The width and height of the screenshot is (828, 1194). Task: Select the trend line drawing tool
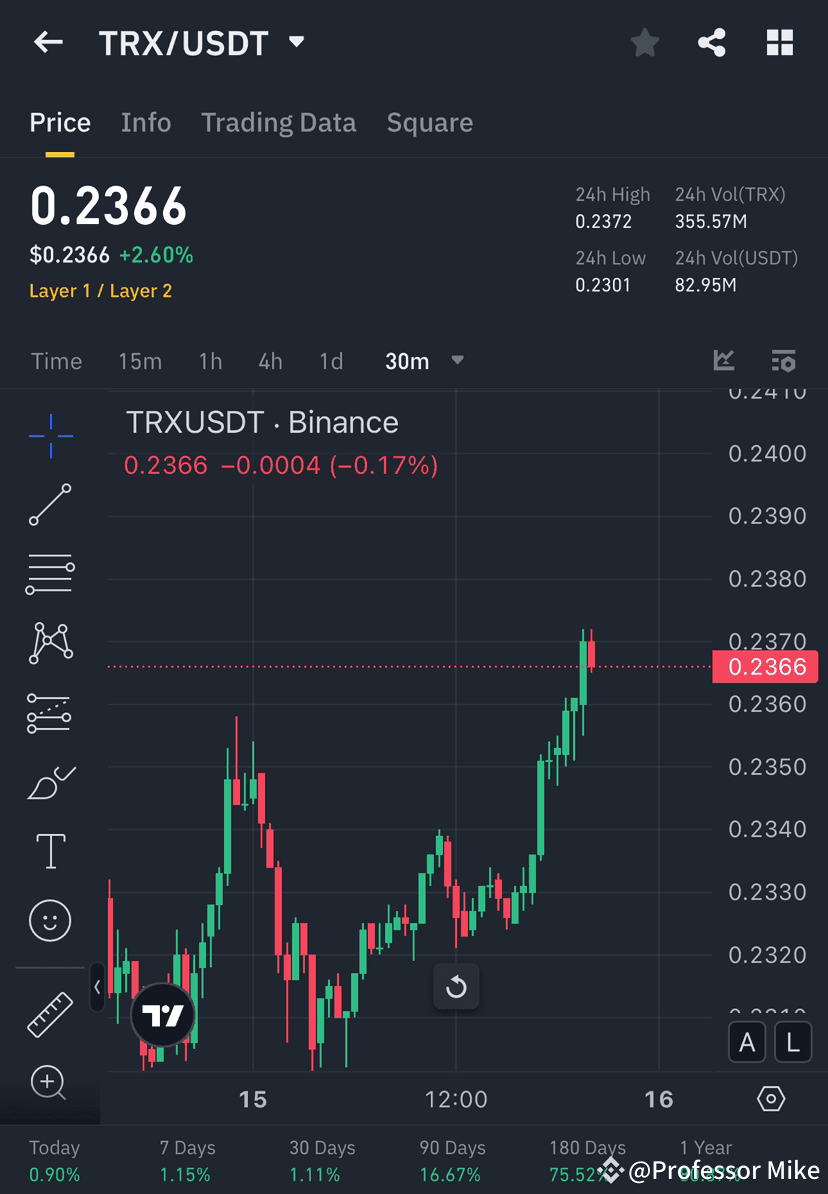pyautogui.click(x=50, y=505)
